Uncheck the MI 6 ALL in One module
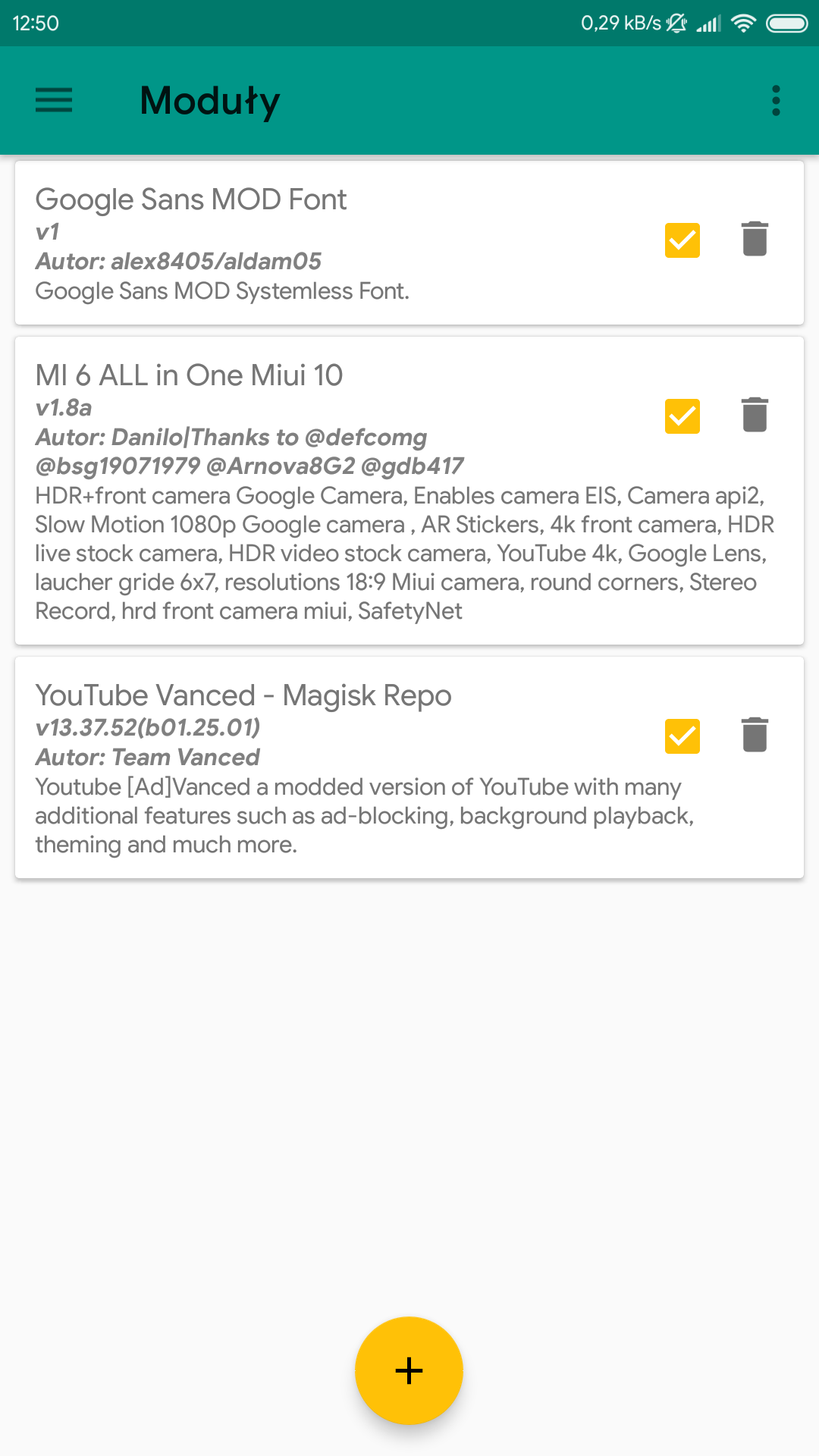This screenshot has width=819, height=1456. click(682, 416)
